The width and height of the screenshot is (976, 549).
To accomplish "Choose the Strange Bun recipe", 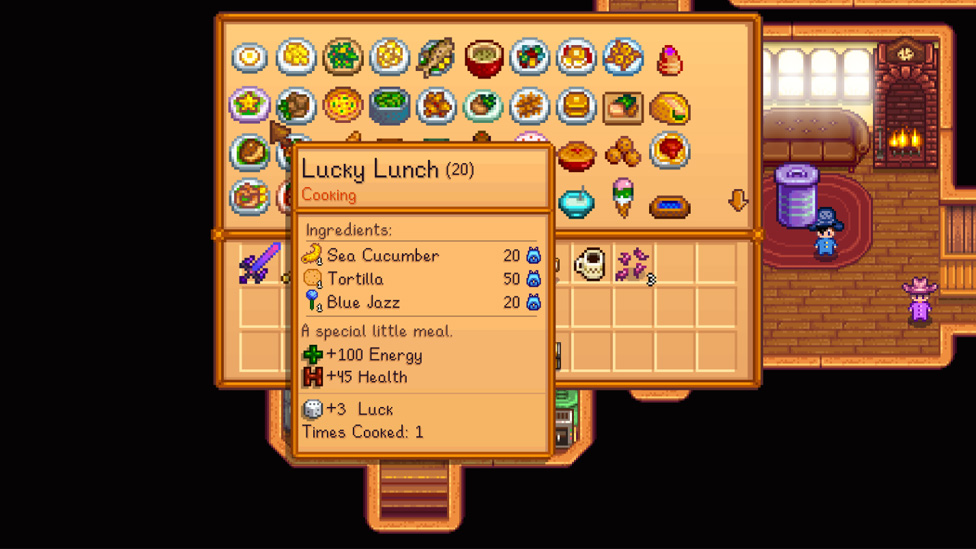I will 670,60.
